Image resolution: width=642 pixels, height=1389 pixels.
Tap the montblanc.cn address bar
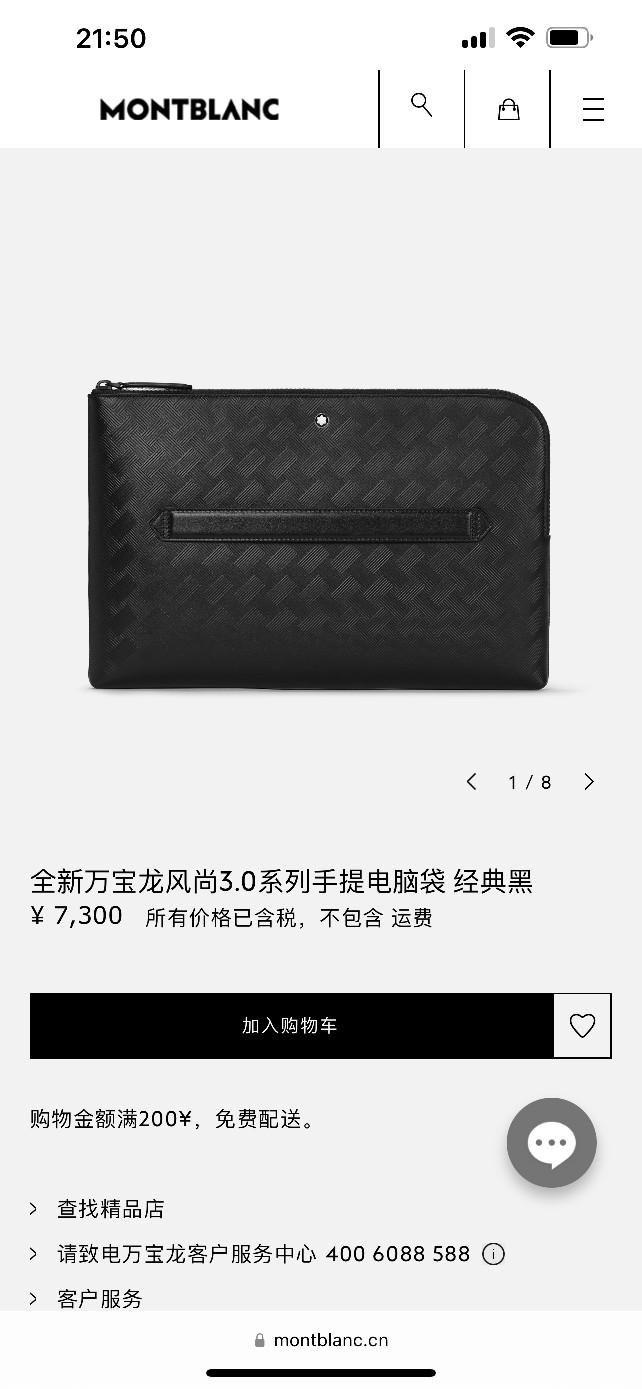coord(321,1340)
